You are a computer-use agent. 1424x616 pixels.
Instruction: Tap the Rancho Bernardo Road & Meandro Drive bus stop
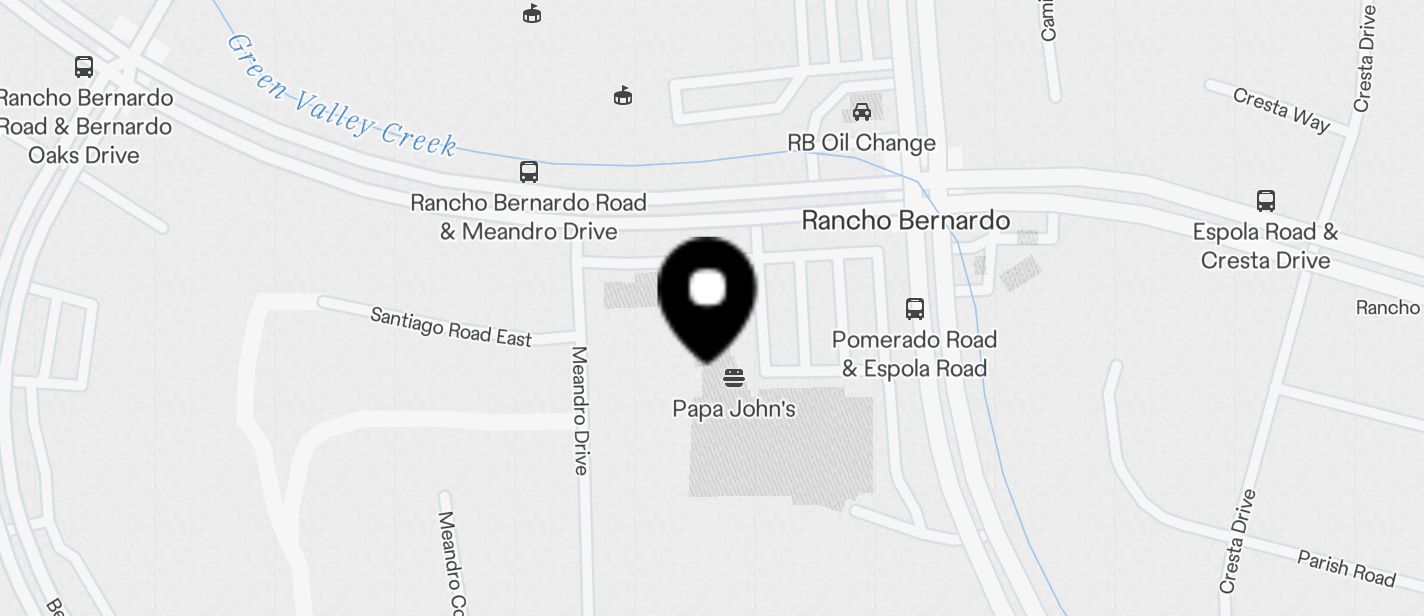(529, 172)
